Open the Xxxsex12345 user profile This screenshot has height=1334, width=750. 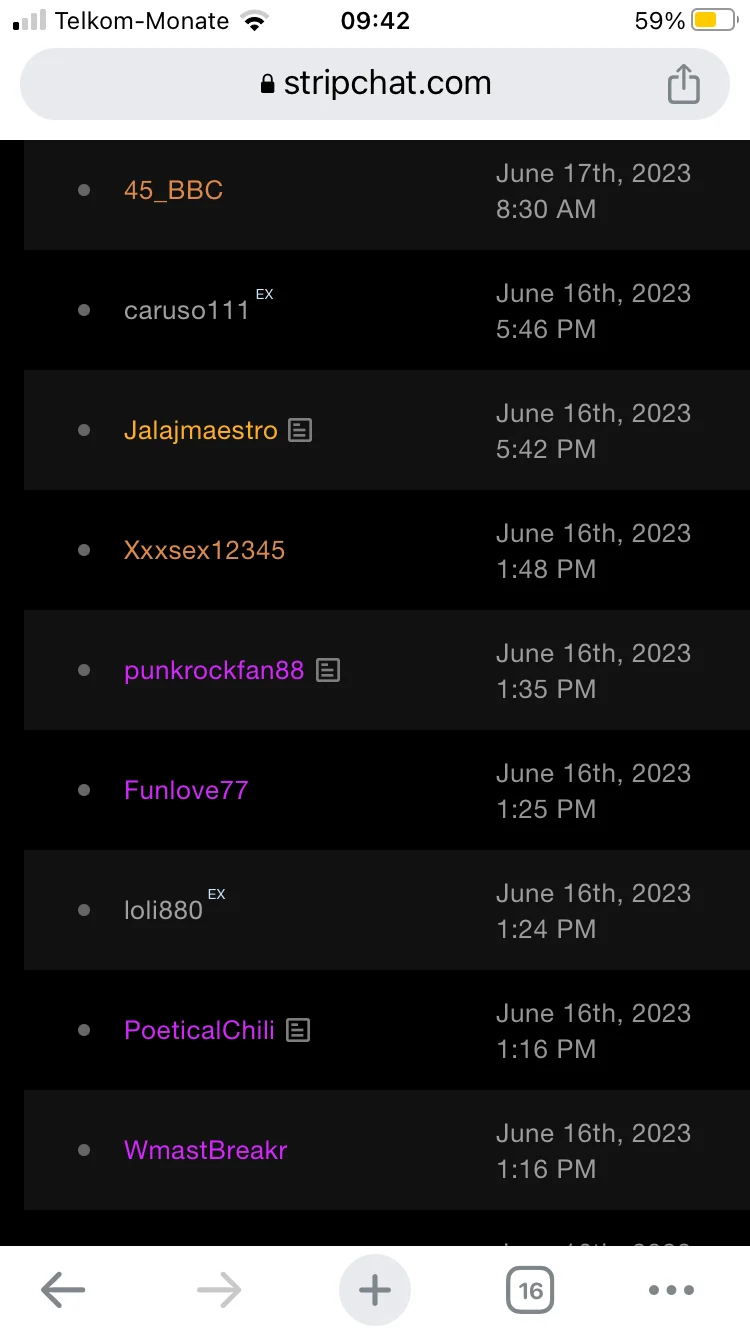pyautogui.click(x=204, y=550)
